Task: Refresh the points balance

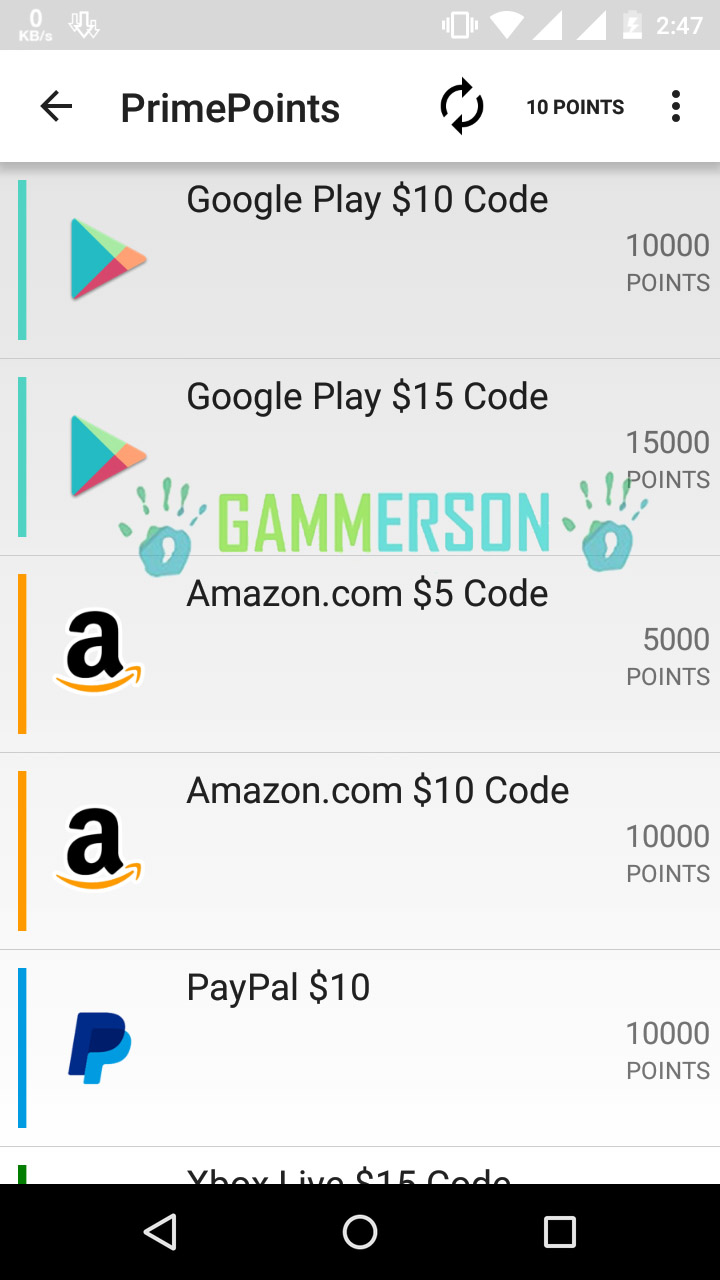Action: pyautogui.click(x=462, y=107)
